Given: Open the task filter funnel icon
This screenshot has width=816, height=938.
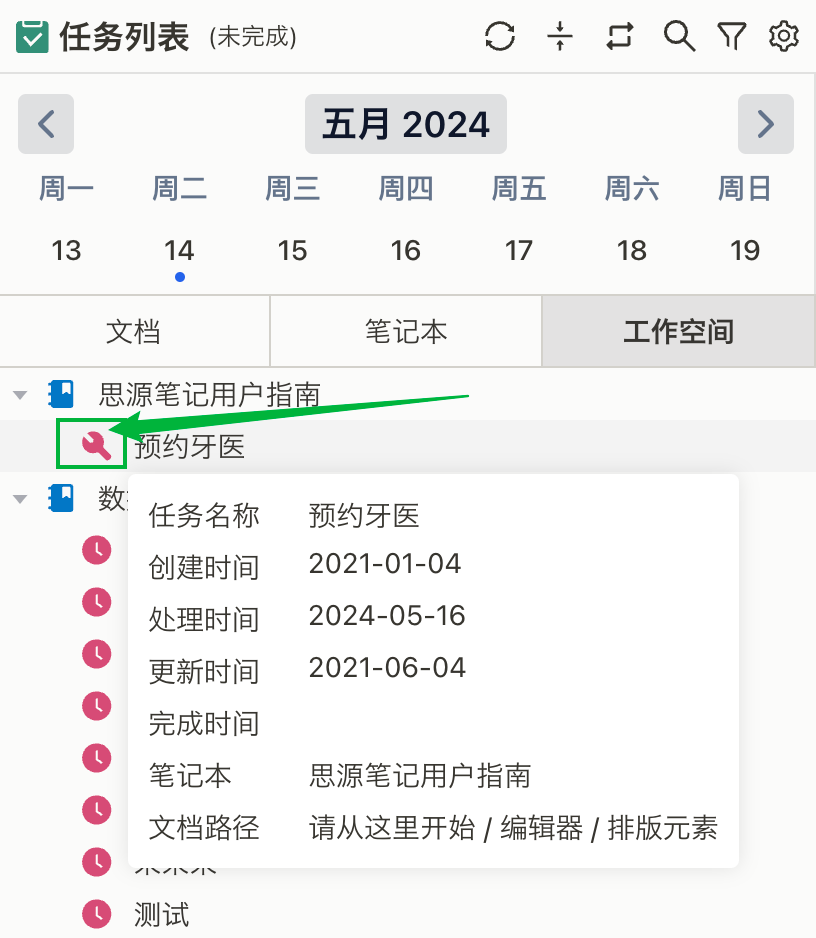Looking at the screenshot, I should (732, 37).
